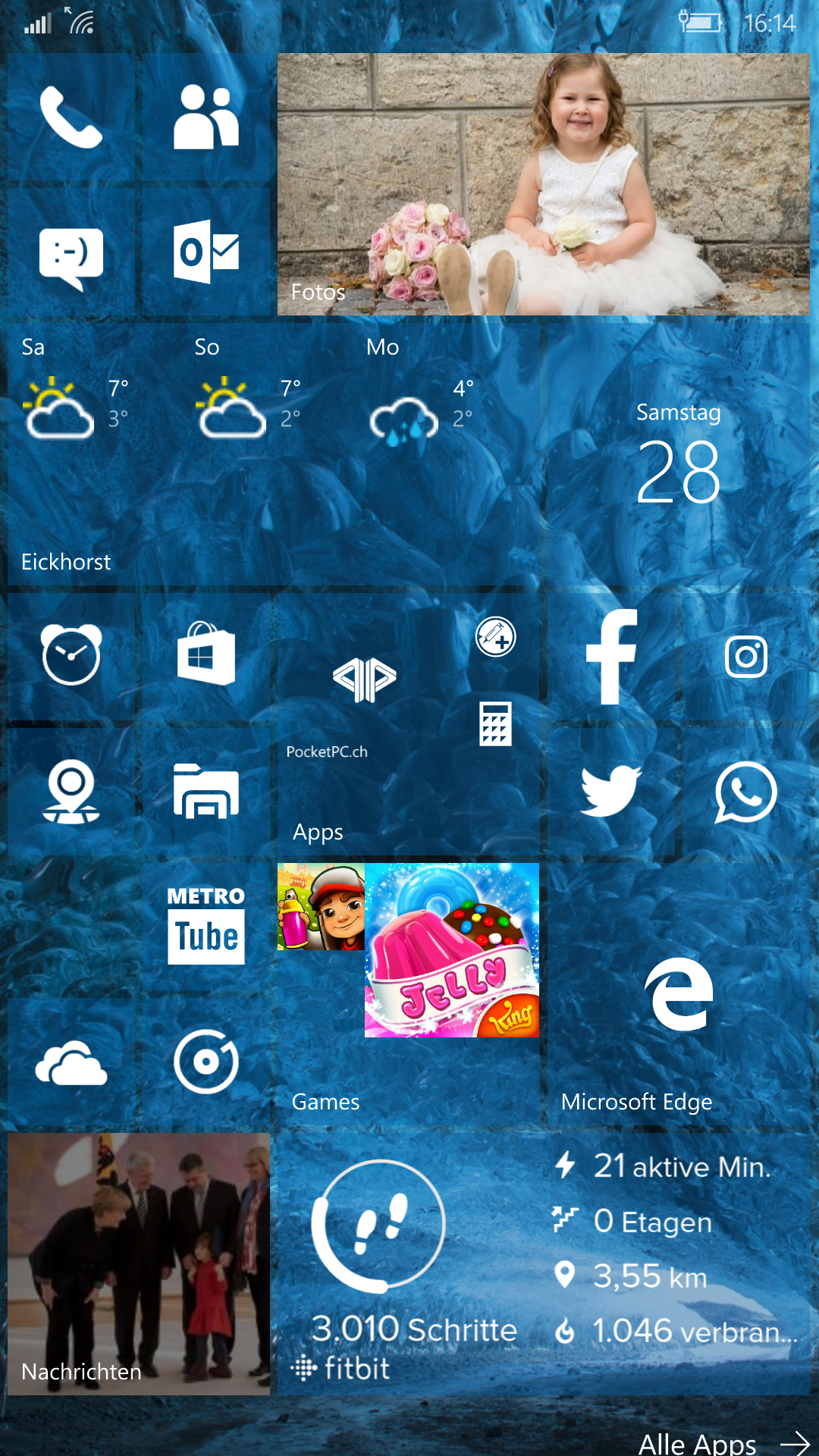The image size is (819, 1456).
Task: Expand the Apps folder tile
Action: (409, 724)
